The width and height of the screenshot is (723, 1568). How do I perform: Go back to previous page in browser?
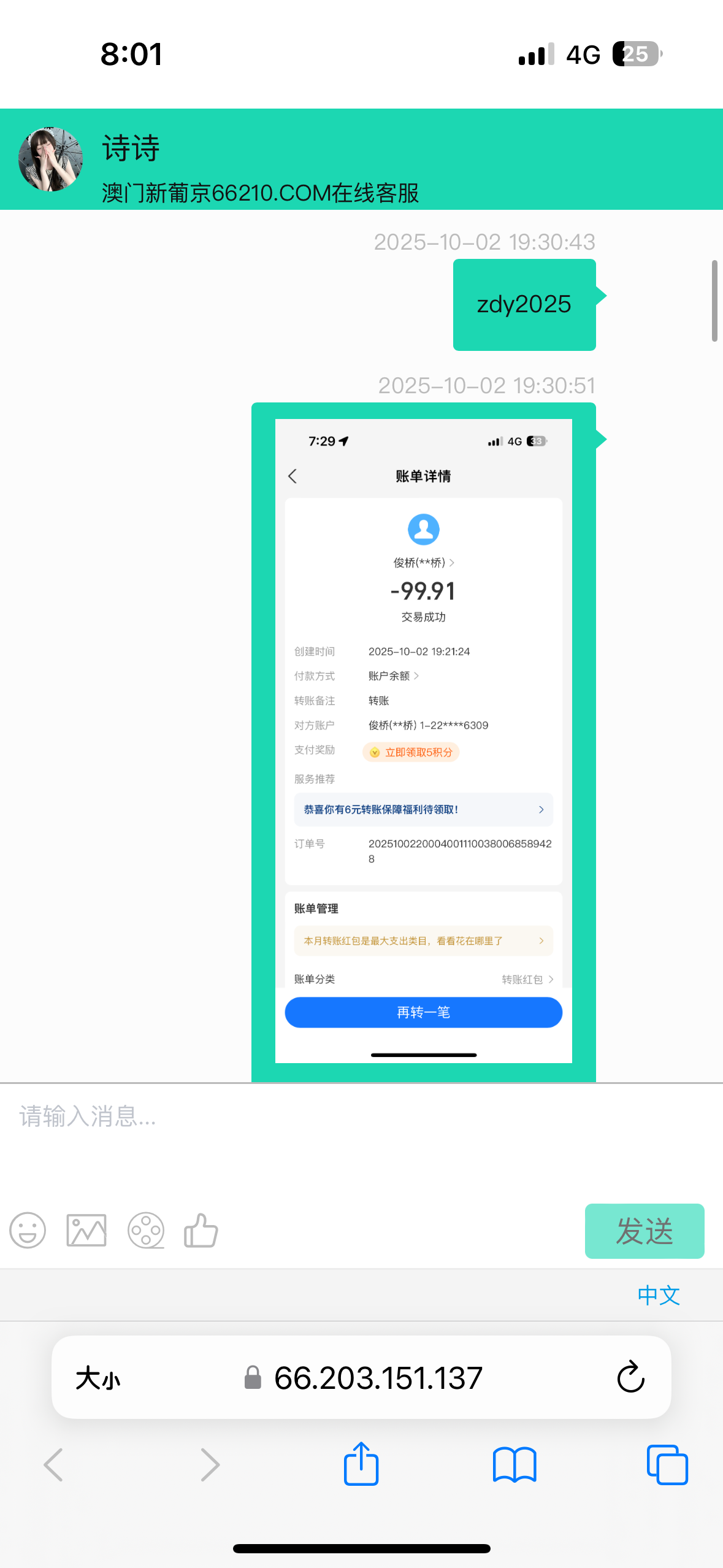[x=53, y=1465]
